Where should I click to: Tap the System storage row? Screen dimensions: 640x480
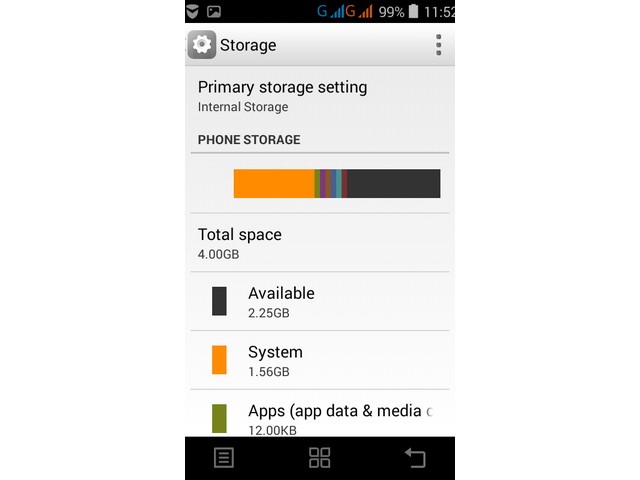point(320,360)
